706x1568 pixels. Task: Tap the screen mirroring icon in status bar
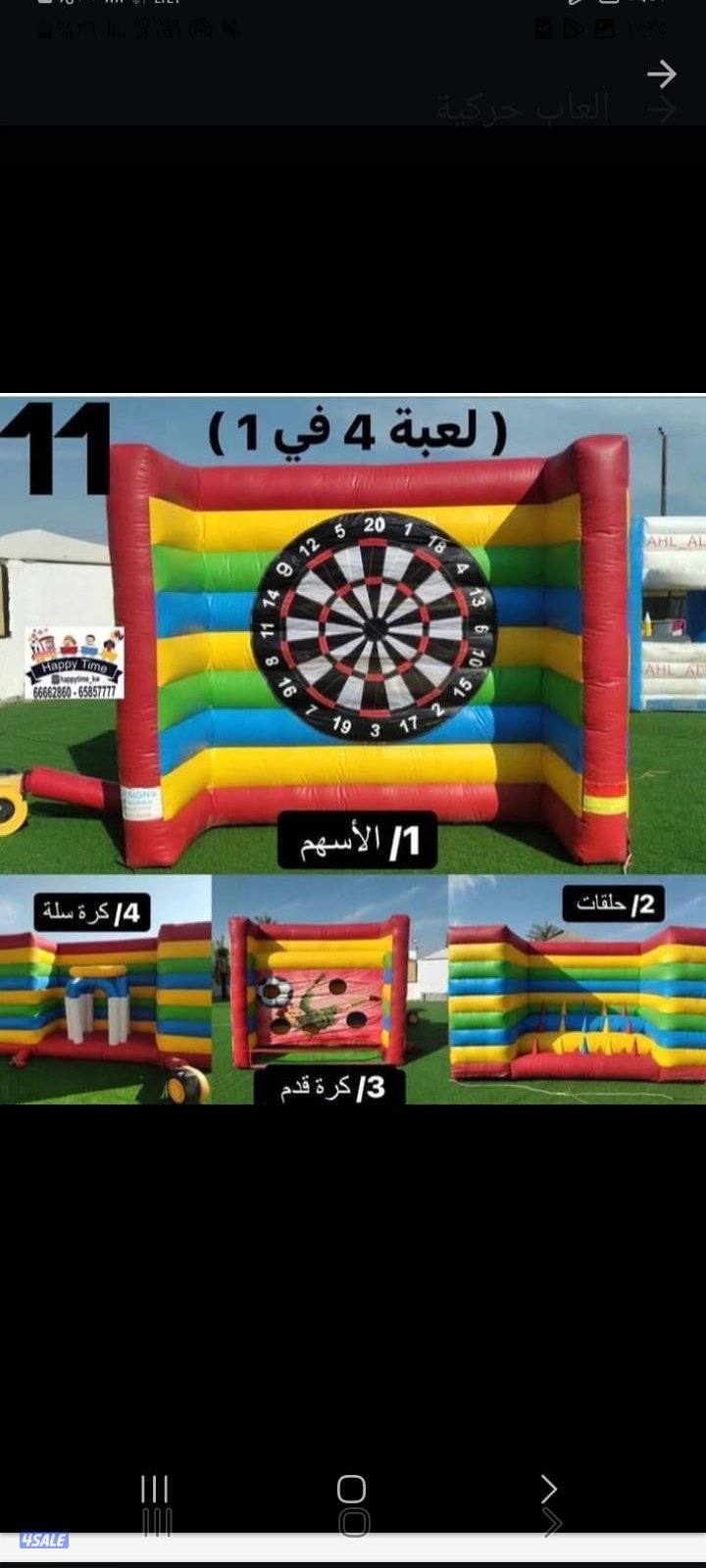(x=200, y=29)
